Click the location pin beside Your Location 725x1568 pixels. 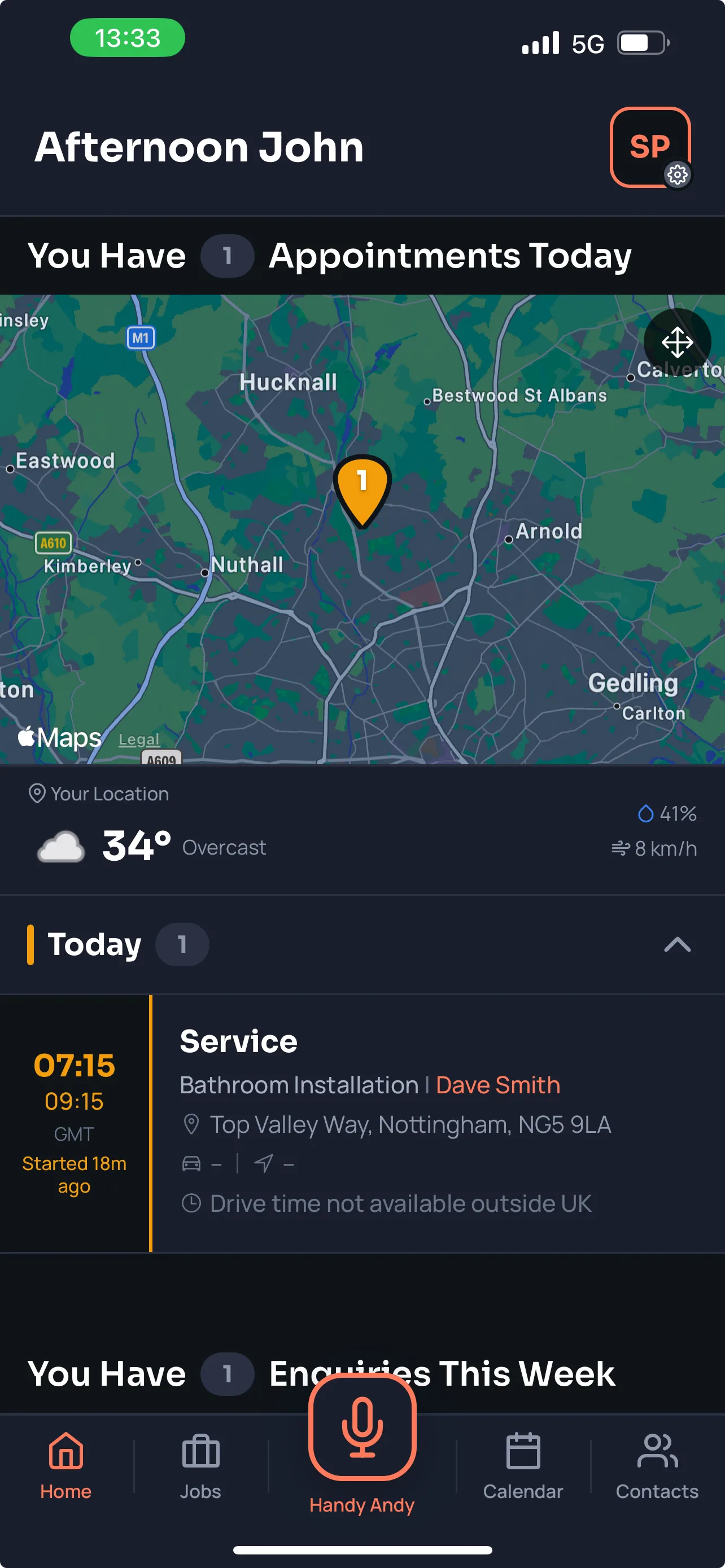(x=37, y=793)
